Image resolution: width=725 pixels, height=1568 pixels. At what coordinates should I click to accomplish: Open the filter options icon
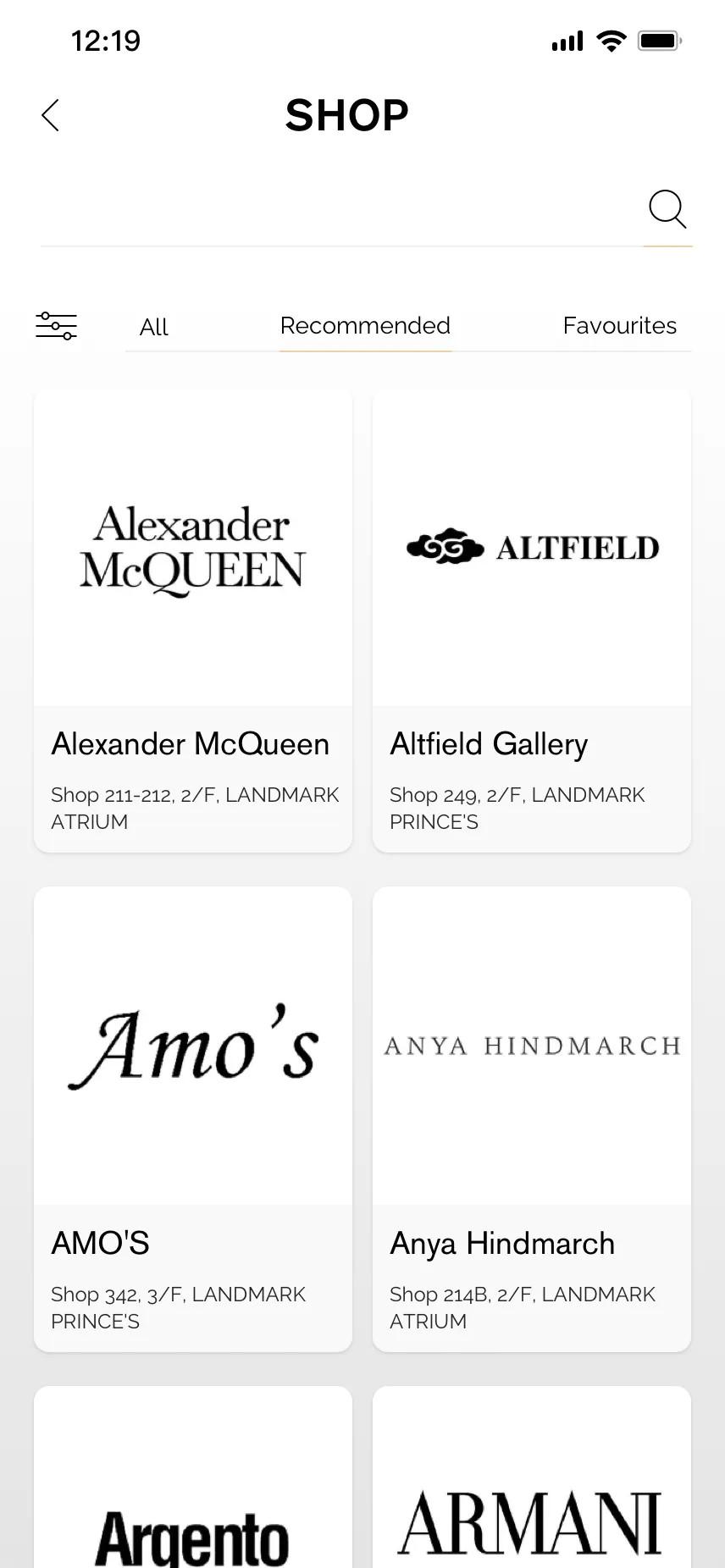(56, 326)
